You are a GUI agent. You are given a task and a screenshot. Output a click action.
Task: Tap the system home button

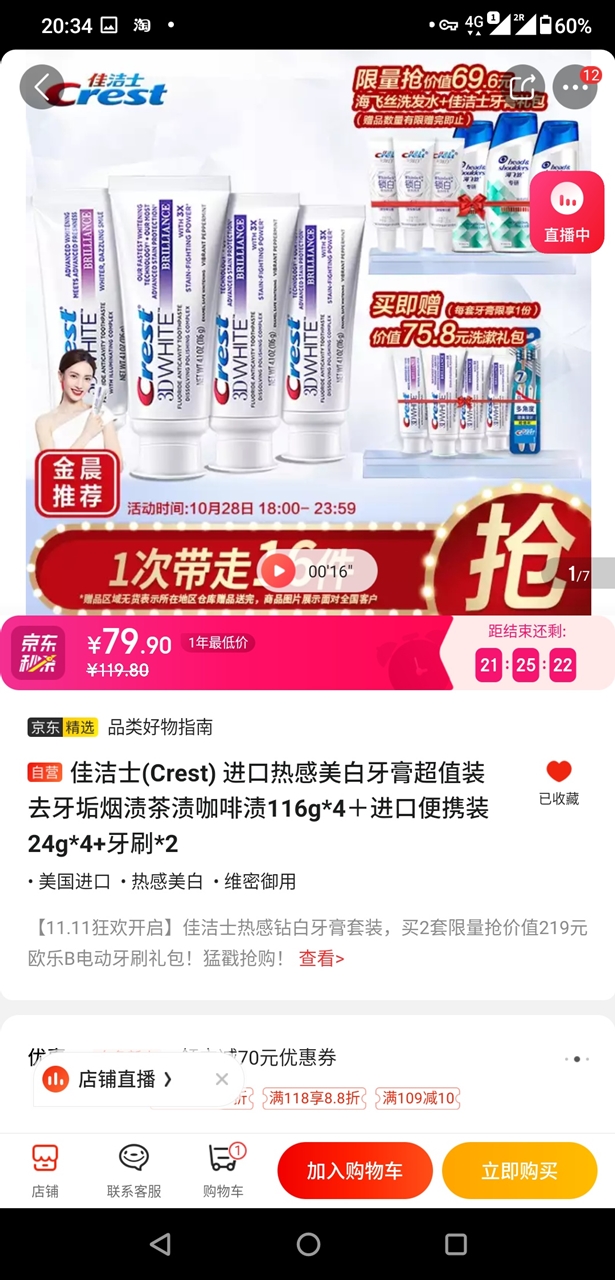coord(308,1244)
